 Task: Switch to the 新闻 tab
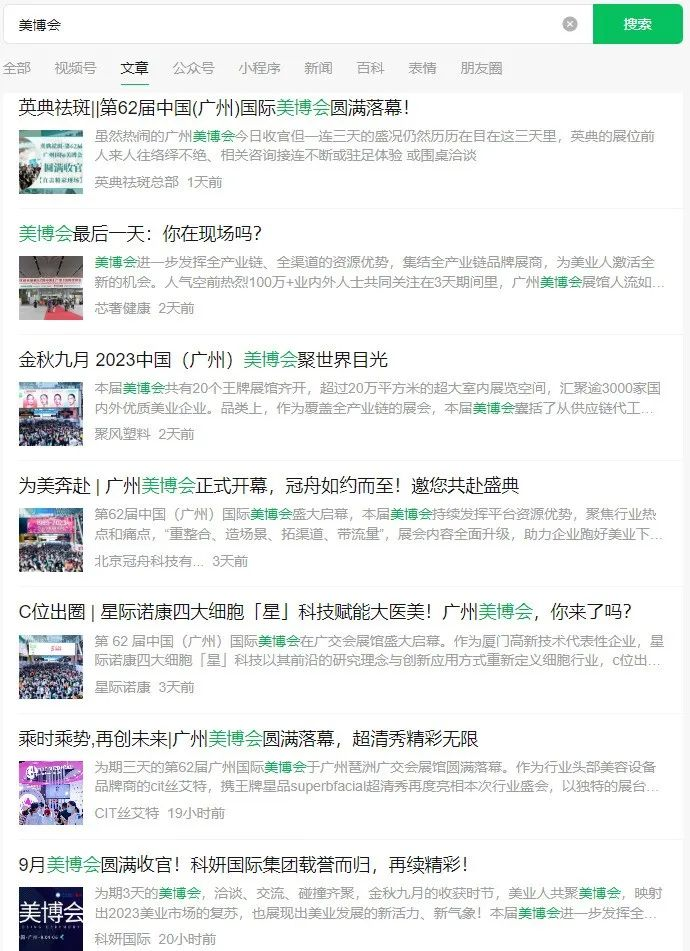point(318,68)
